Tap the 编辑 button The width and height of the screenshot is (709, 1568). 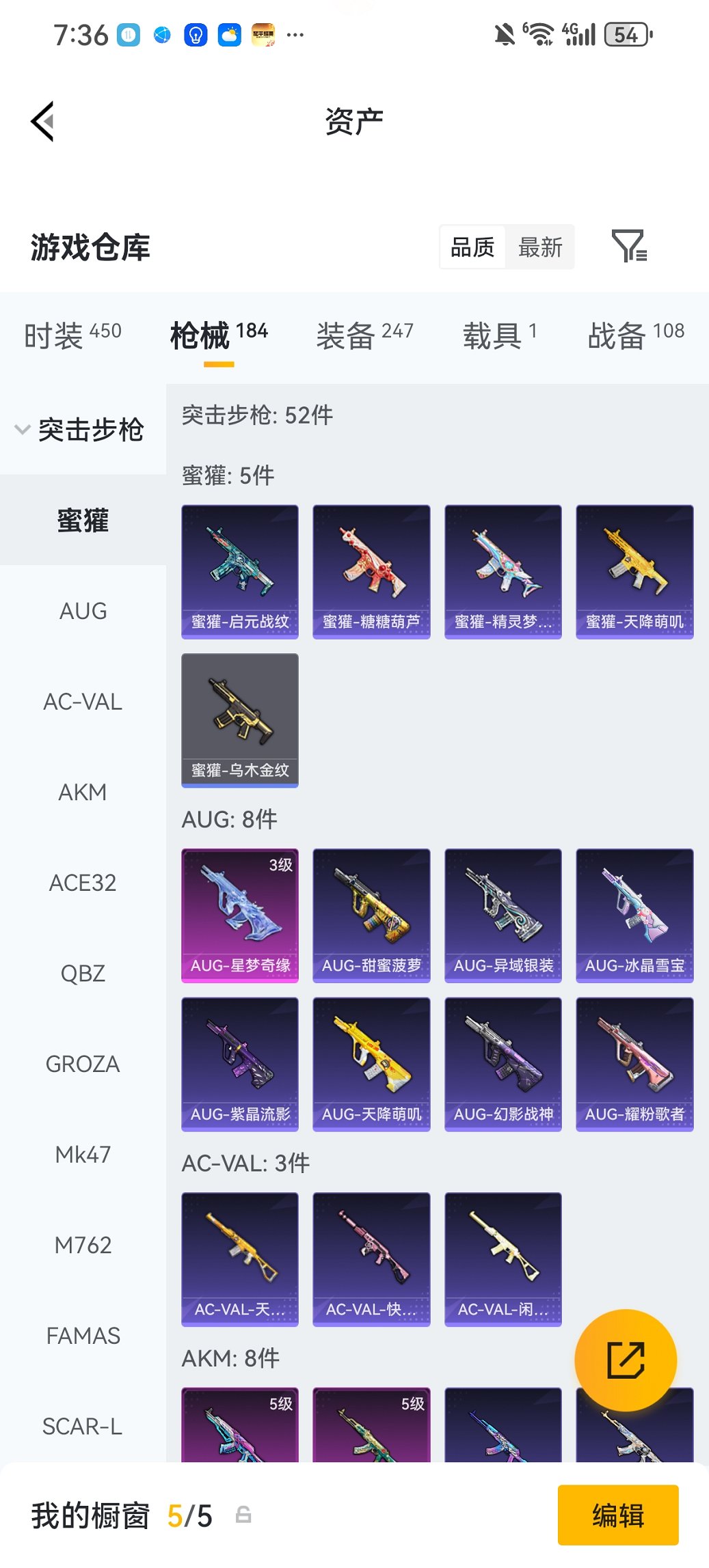tap(617, 1515)
